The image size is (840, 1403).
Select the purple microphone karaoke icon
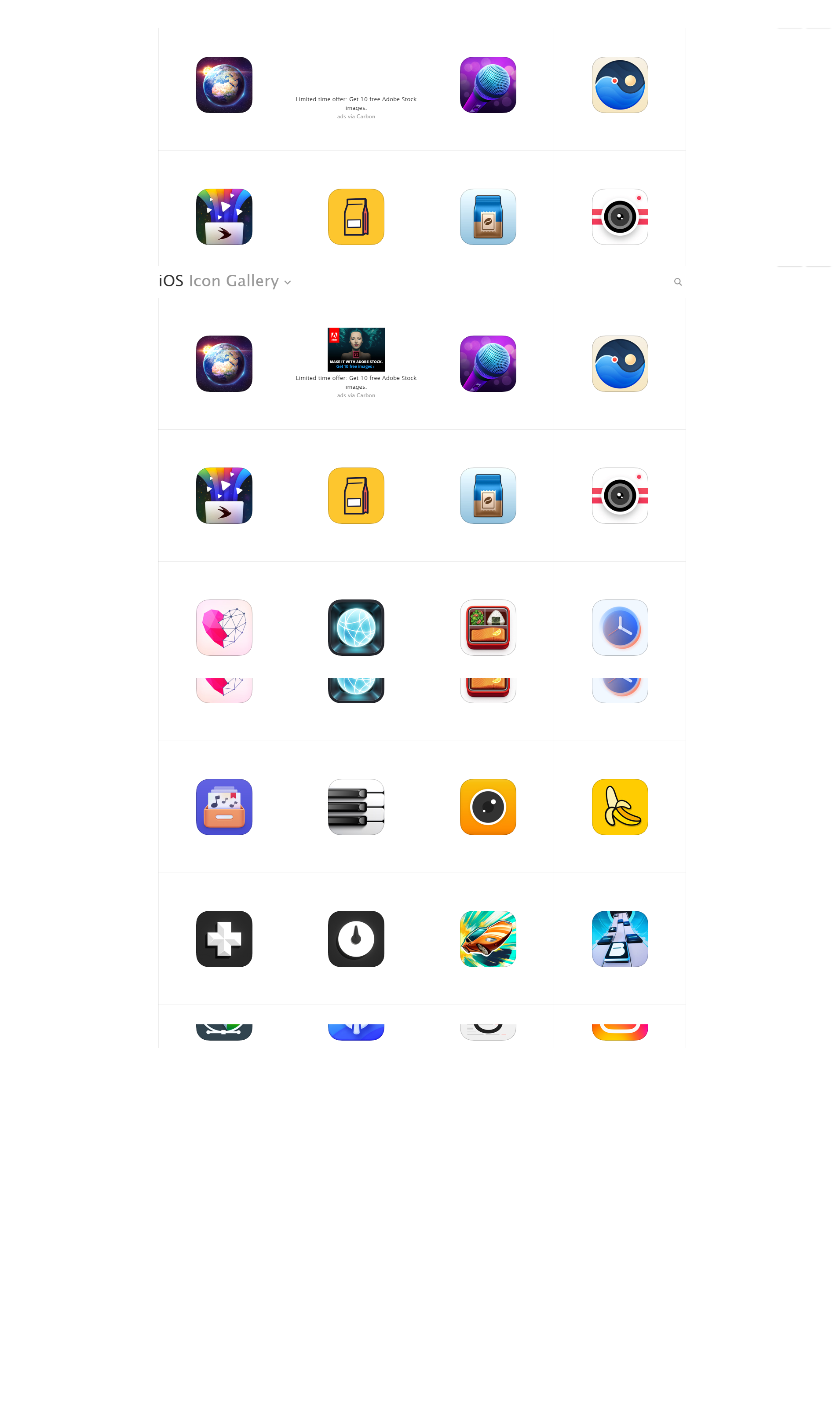488,364
